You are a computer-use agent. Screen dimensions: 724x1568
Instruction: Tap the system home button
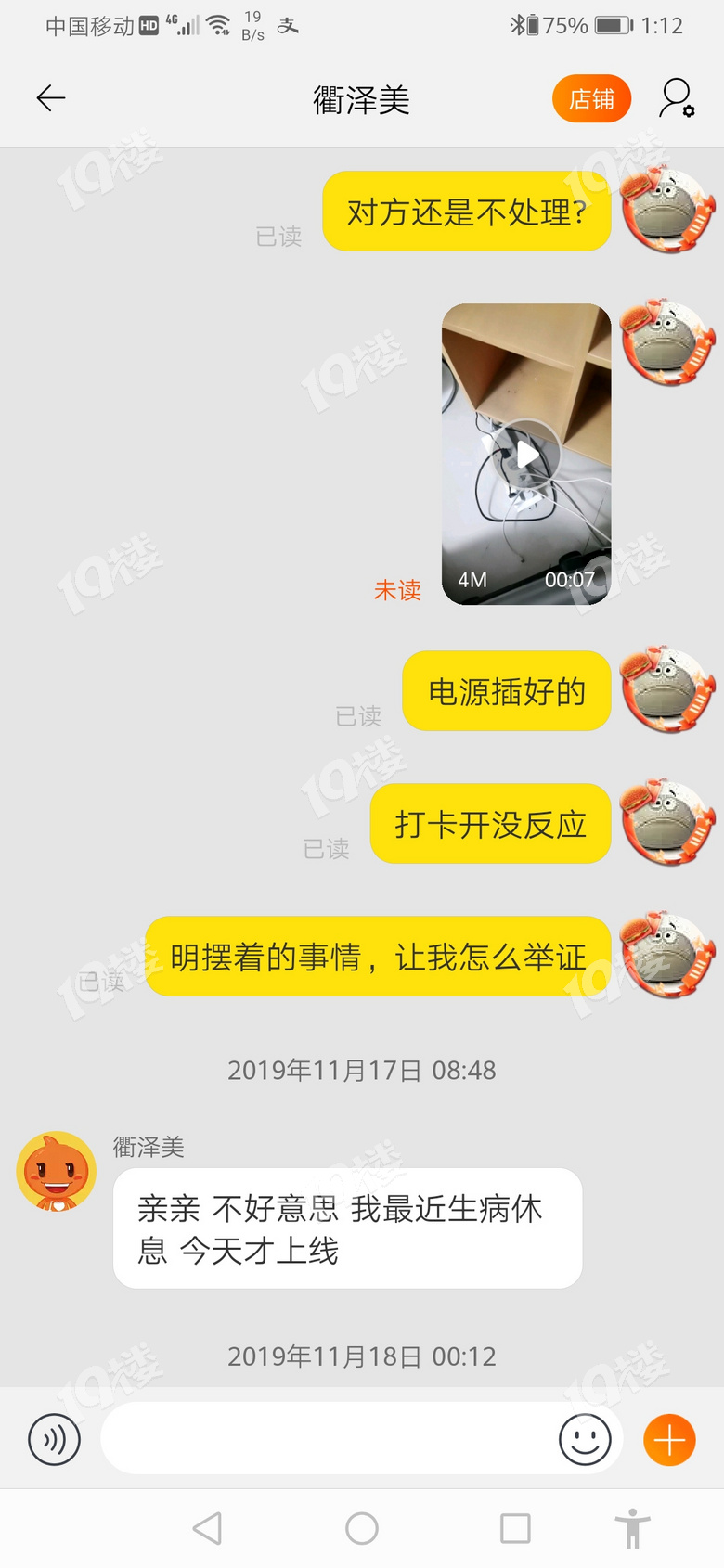(362, 1528)
